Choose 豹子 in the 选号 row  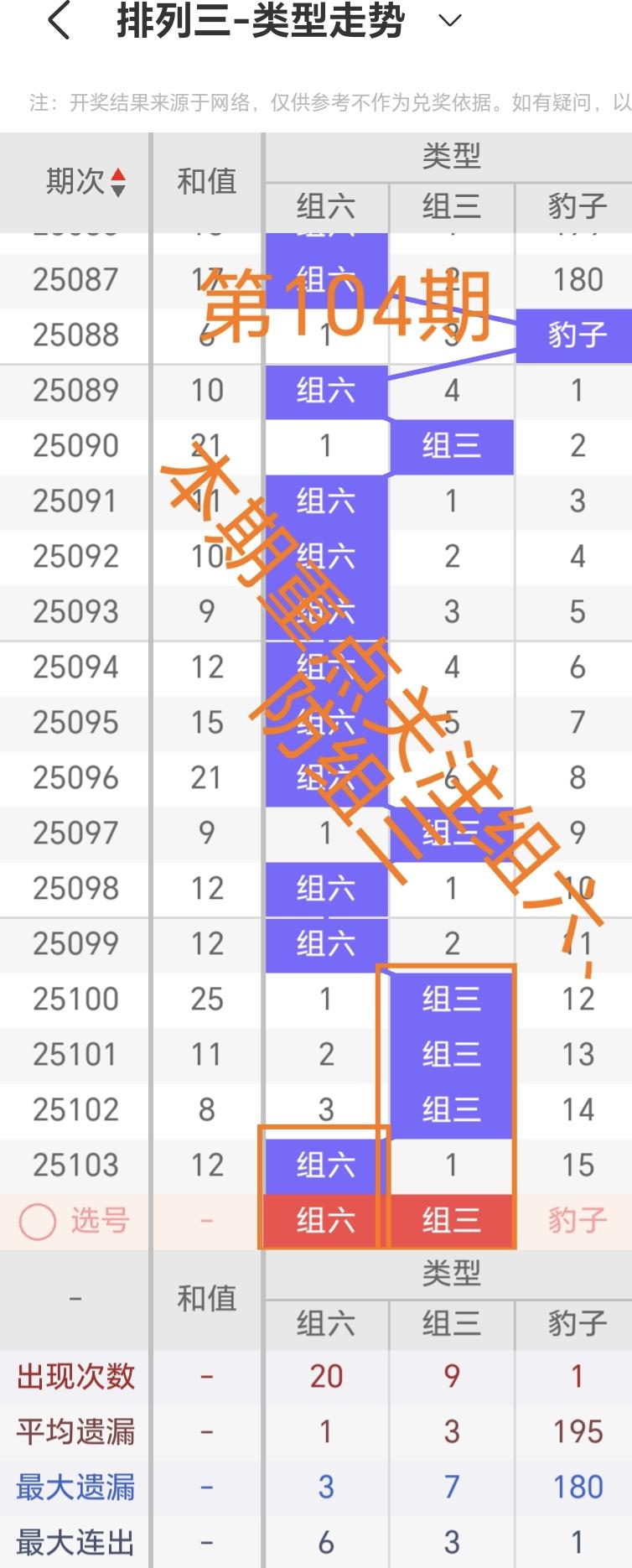tap(577, 1221)
